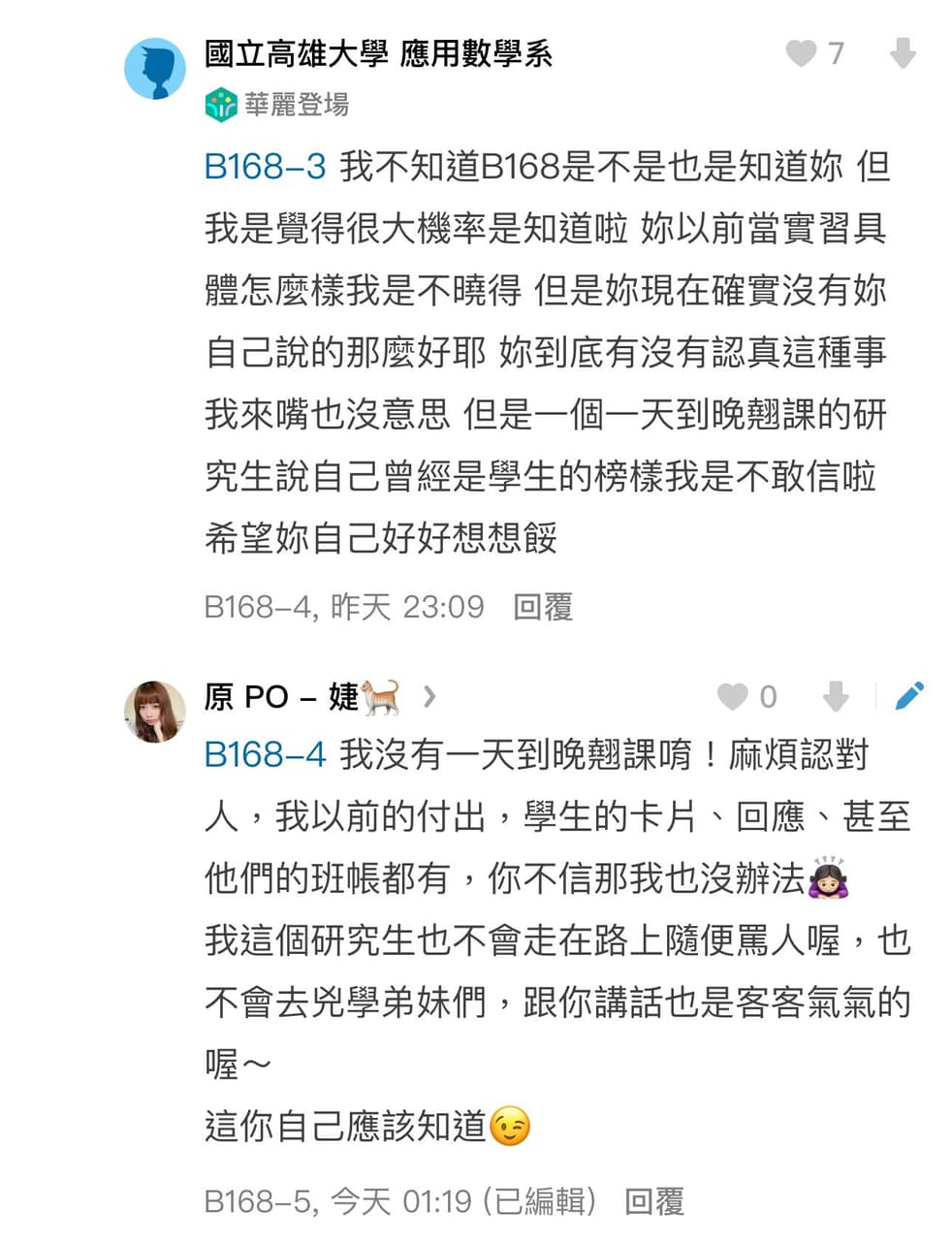The width and height of the screenshot is (952, 1241).
Task: Select the username 國立高雄大學 應用數學系
Action: coord(376,56)
